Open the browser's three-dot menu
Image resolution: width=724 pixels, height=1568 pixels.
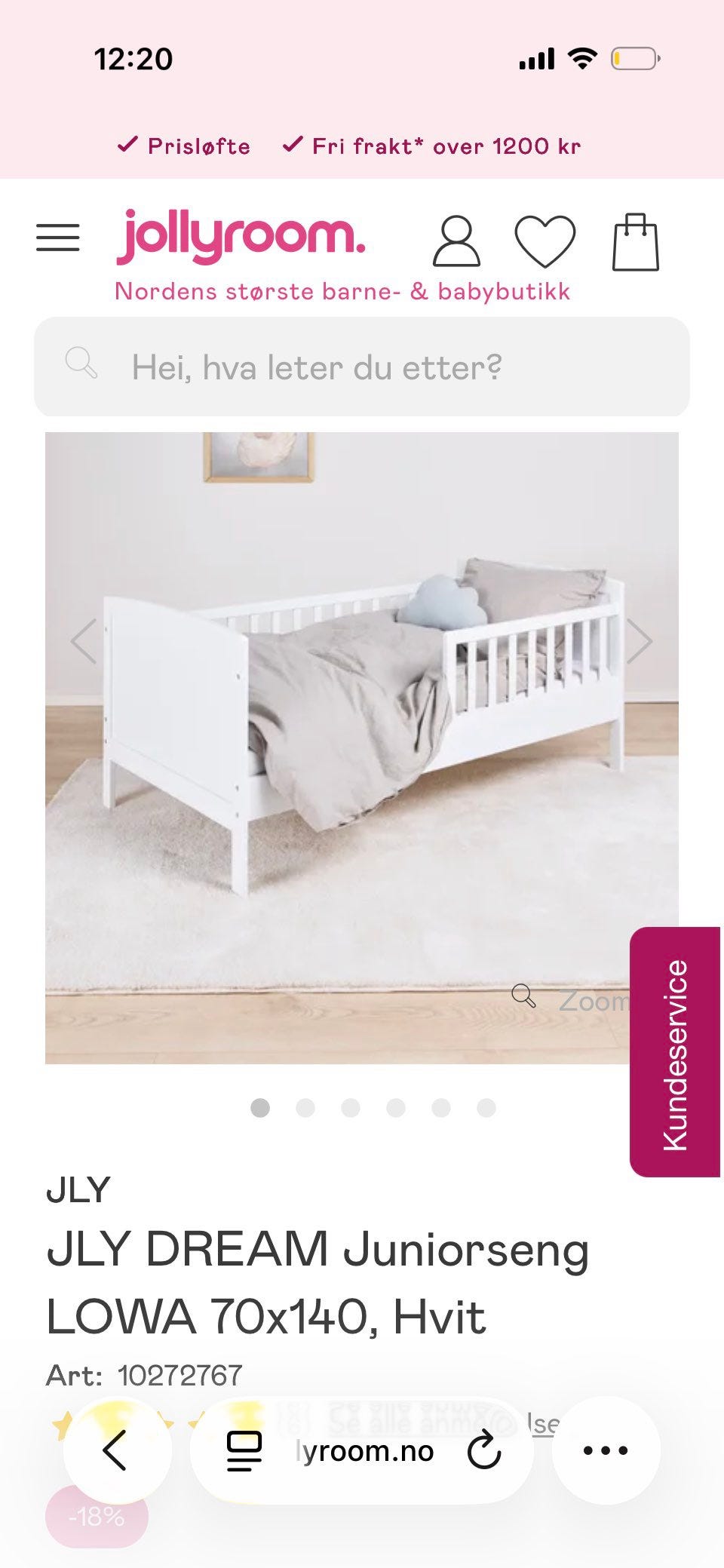(x=606, y=1450)
